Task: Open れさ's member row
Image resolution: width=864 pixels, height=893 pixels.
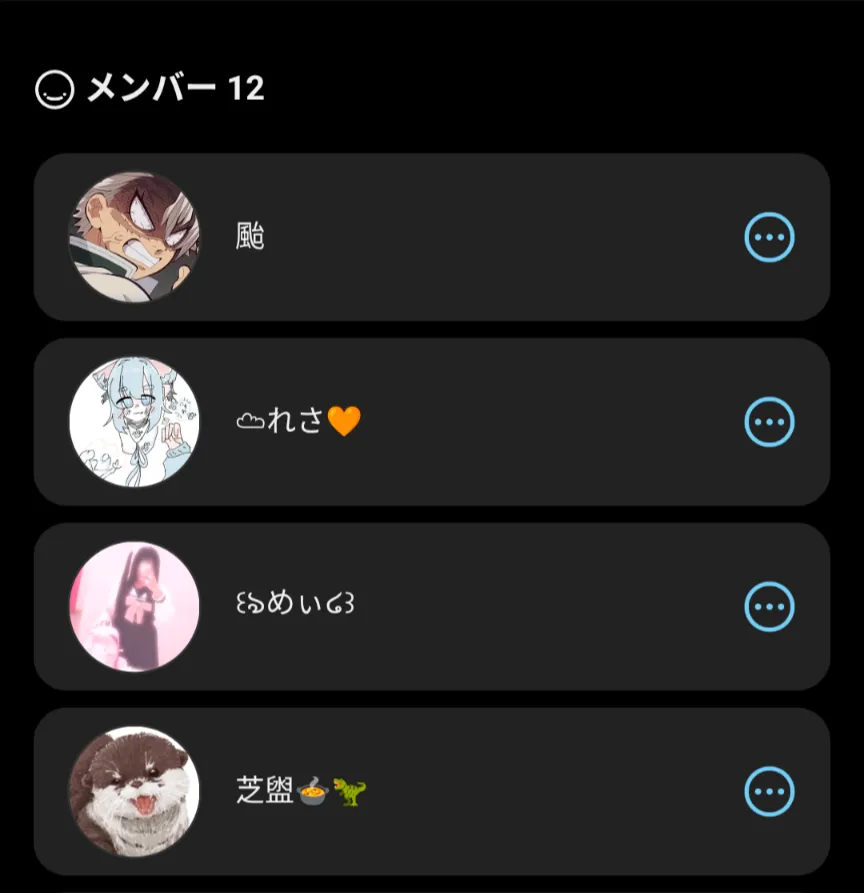Action: click(x=432, y=422)
